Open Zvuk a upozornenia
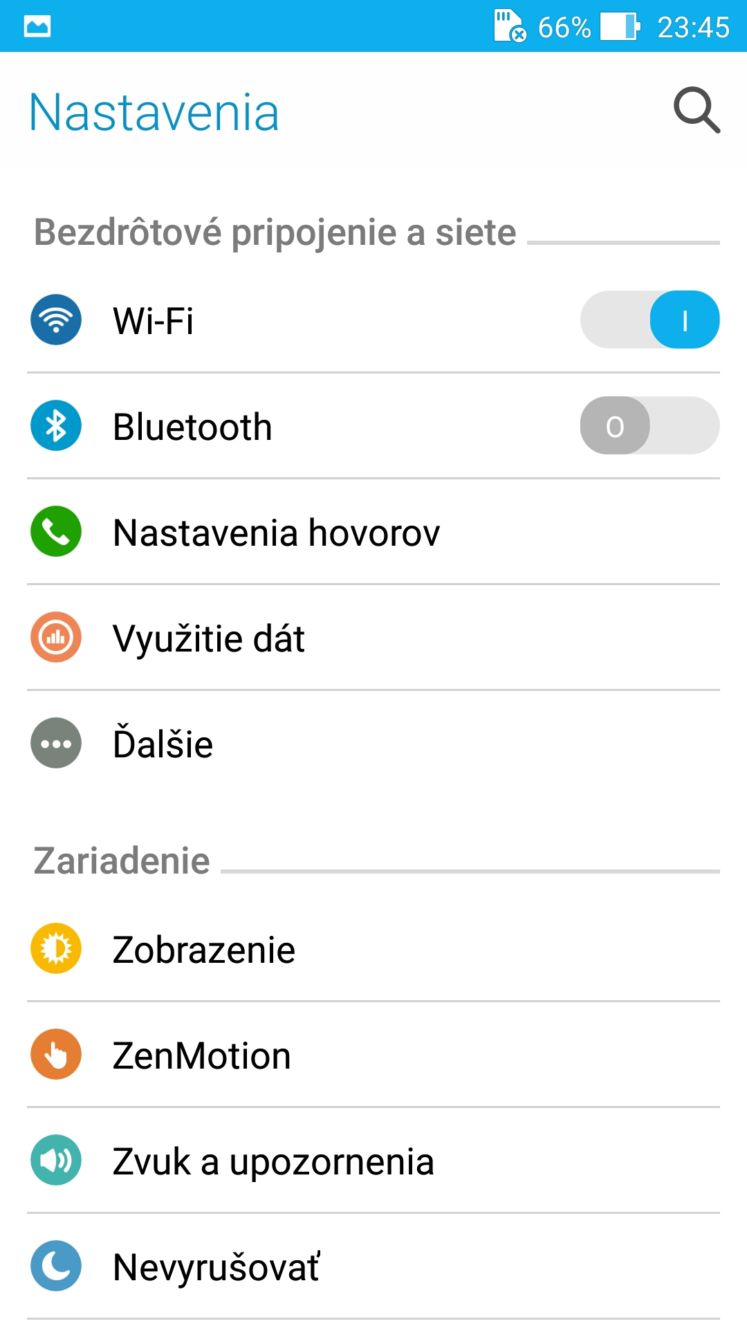Image resolution: width=747 pixels, height=1328 pixels. tap(373, 1161)
